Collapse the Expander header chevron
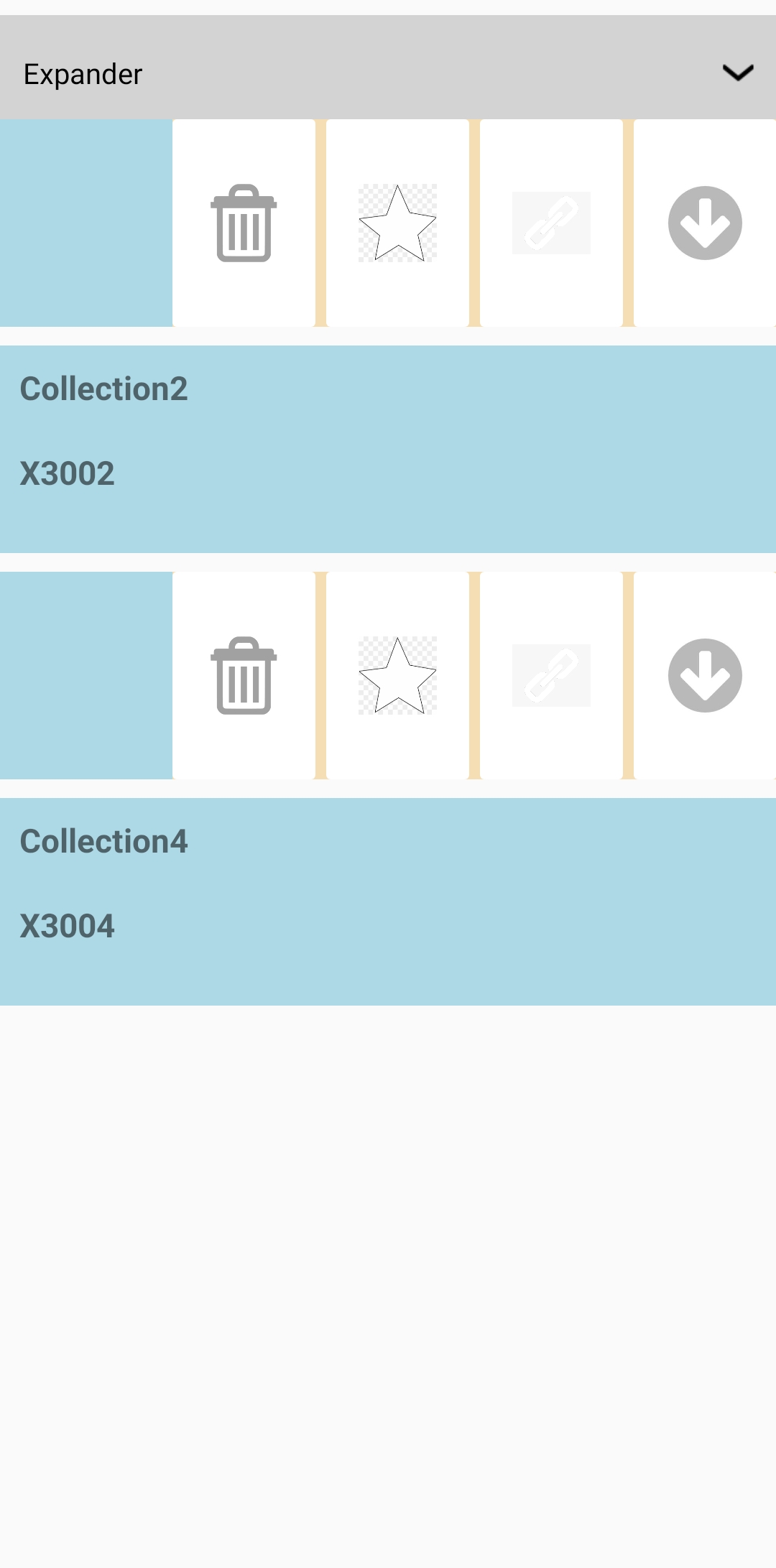Image resolution: width=776 pixels, height=1568 pixels. pos(737,73)
